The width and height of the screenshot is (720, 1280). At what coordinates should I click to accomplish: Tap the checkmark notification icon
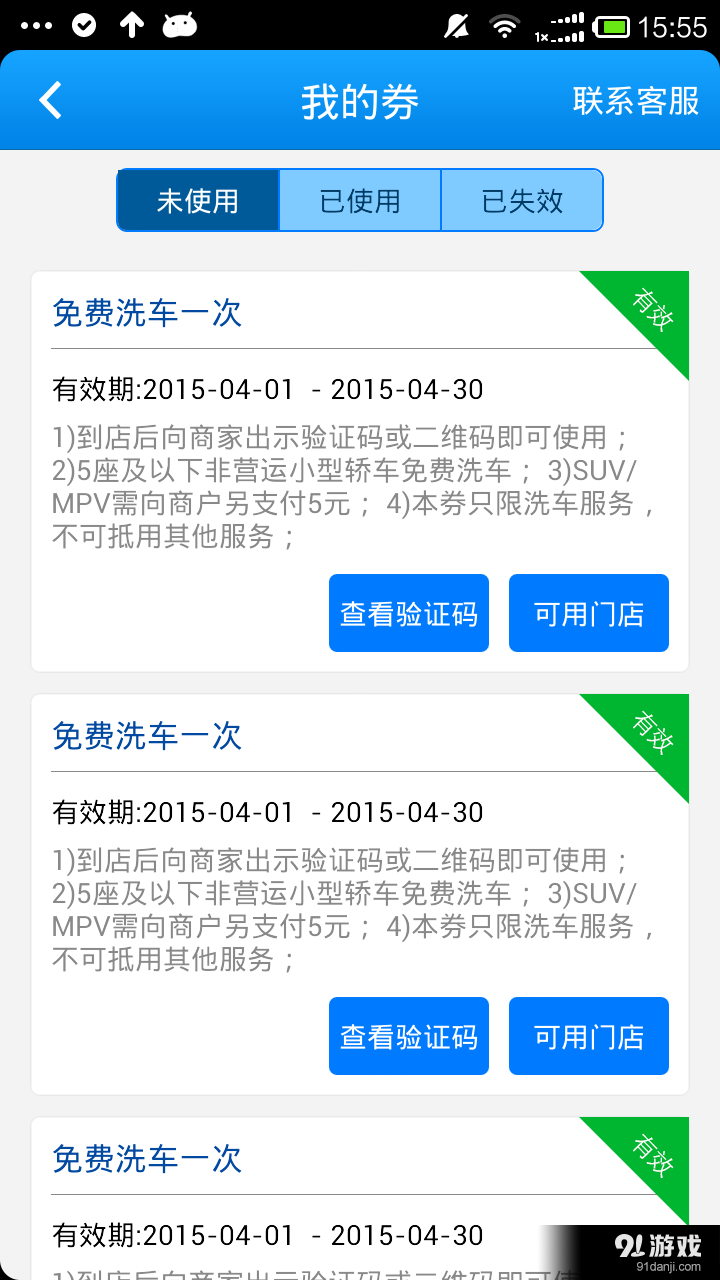84,24
